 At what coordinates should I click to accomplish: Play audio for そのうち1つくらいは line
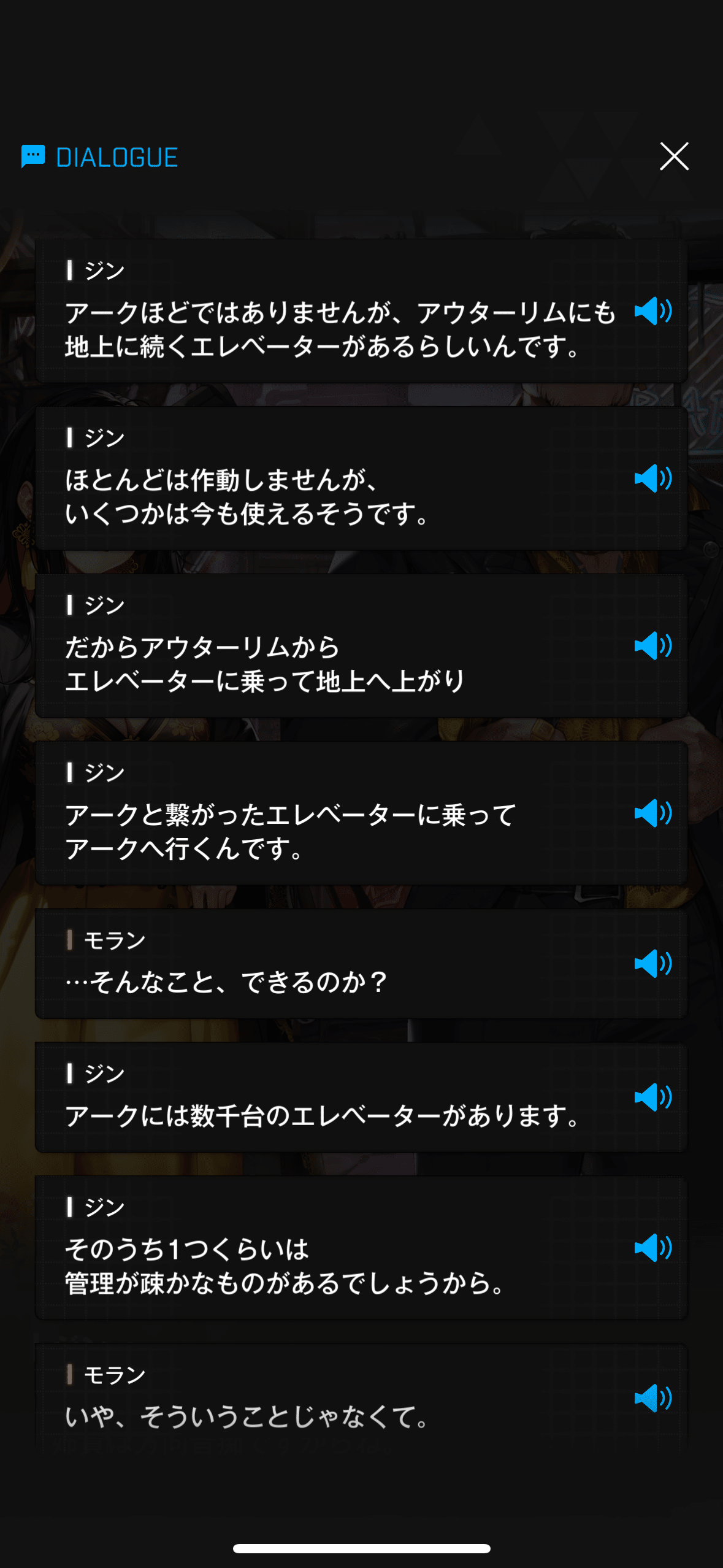(x=652, y=1248)
